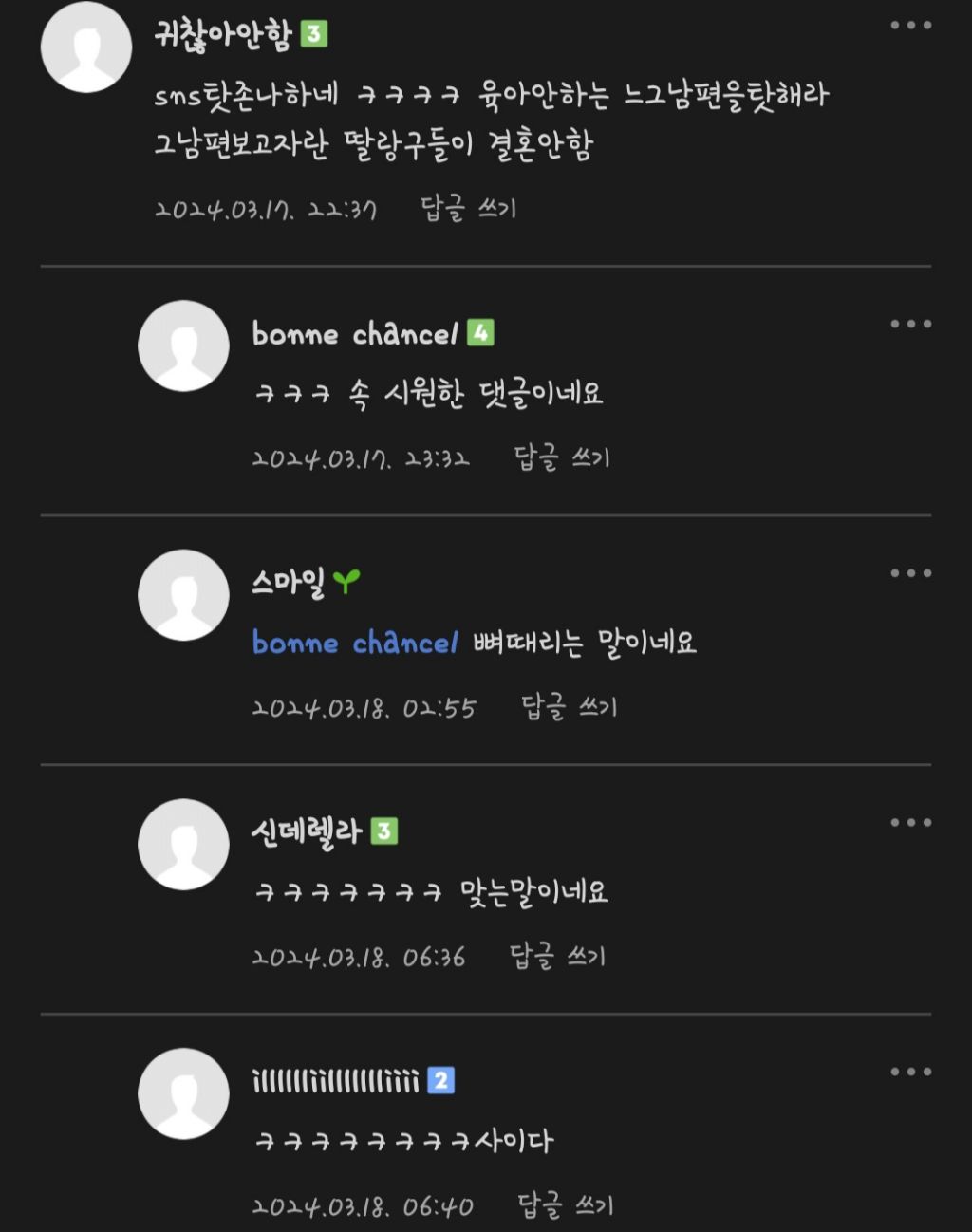Tap 답글 쓰기 below 신데렐라's comment
972x1232 pixels.
click(x=557, y=957)
